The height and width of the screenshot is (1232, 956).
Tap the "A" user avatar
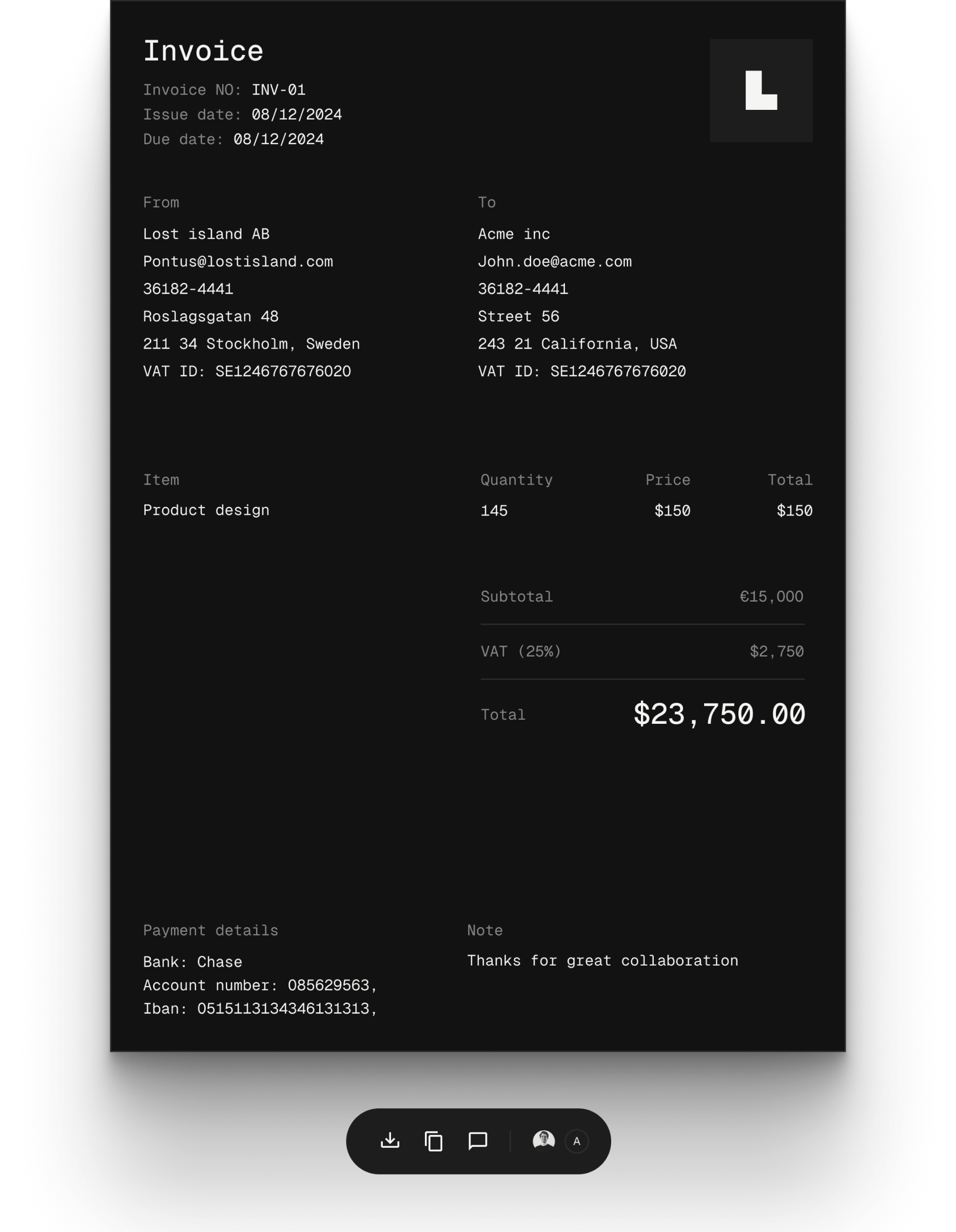tap(576, 1141)
